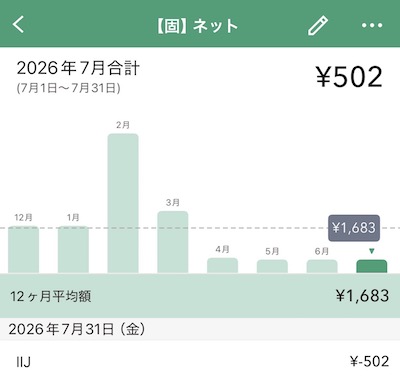Viewport: 400px width, 383px height.
Task: Select the 3月 bar in the chart
Action: coord(173,242)
